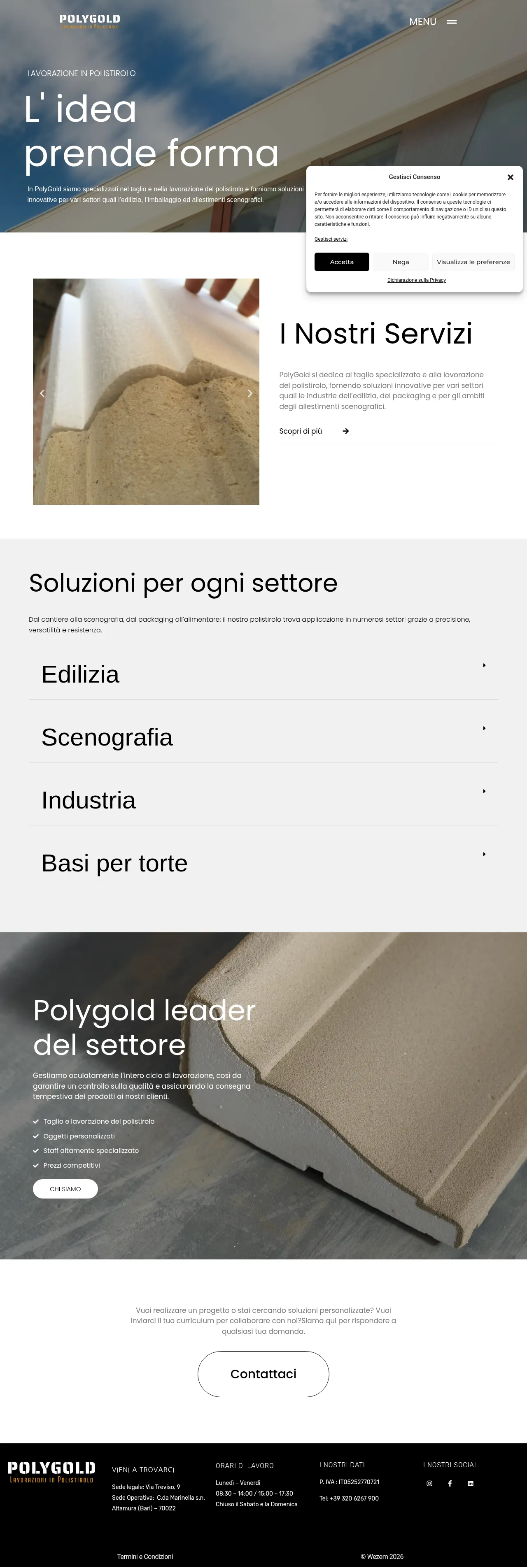Open Polygold's LinkedIn page
Screen dimensions: 527x1568
tap(470, 1483)
